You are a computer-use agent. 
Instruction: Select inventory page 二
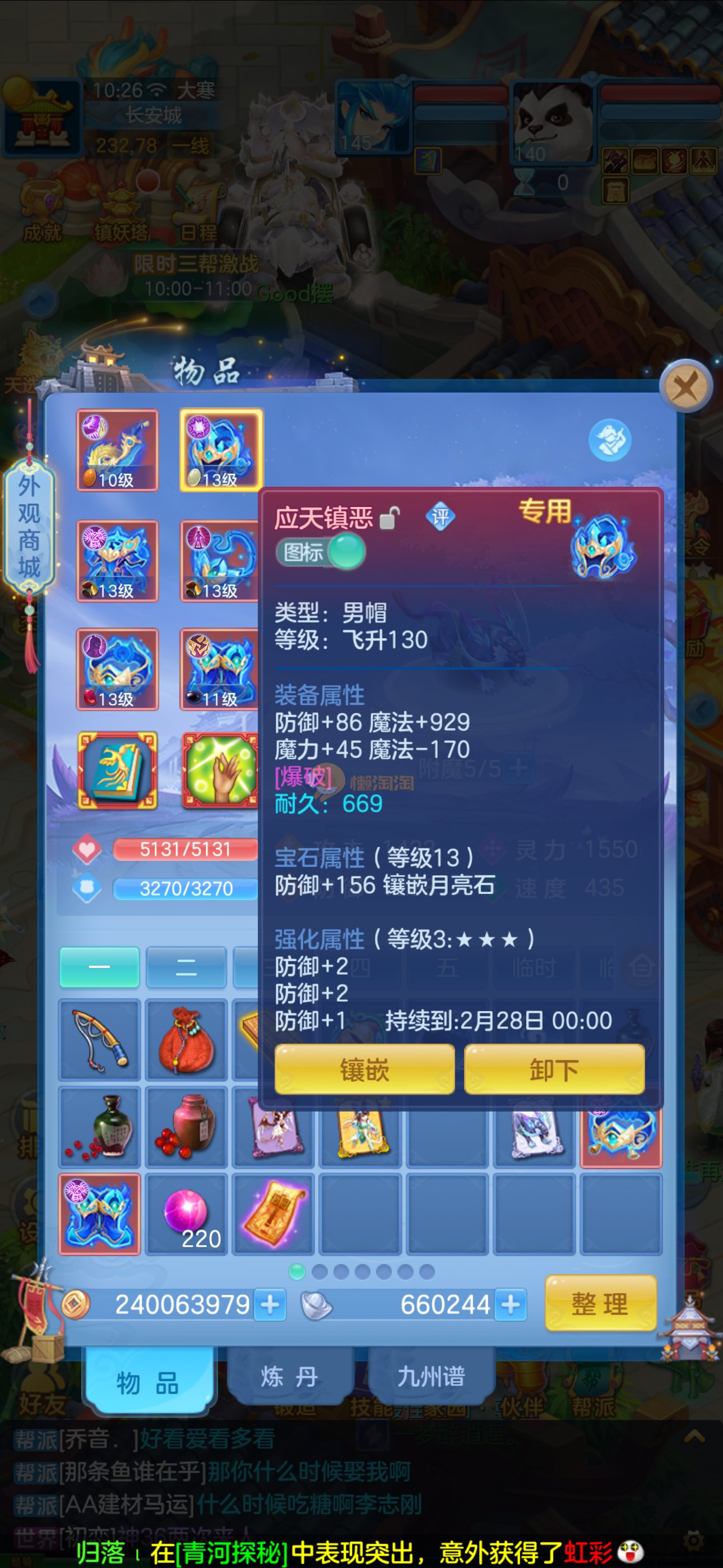click(x=186, y=967)
